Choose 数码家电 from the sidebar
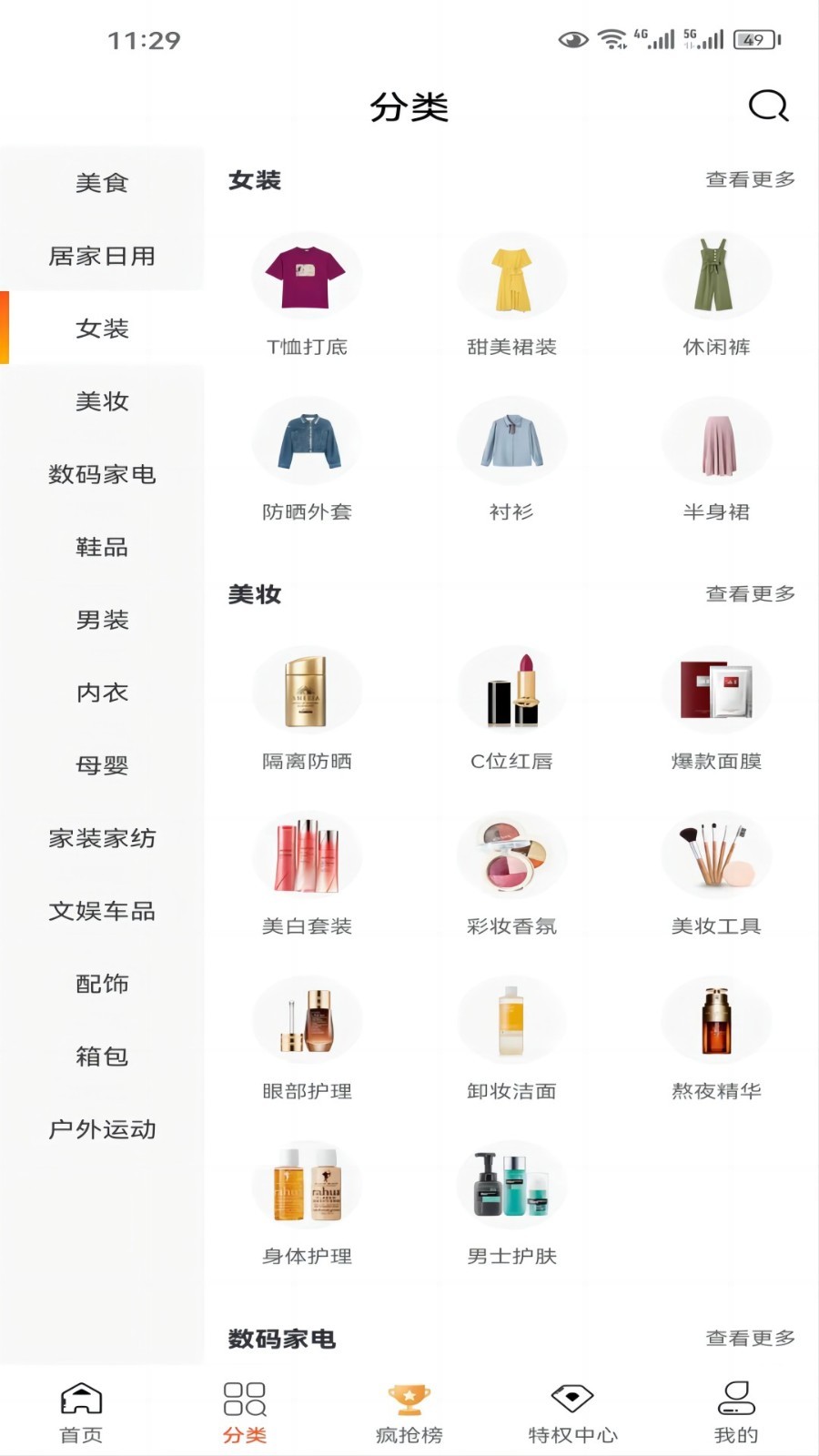The width and height of the screenshot is (819, 1456). (102, 474)
